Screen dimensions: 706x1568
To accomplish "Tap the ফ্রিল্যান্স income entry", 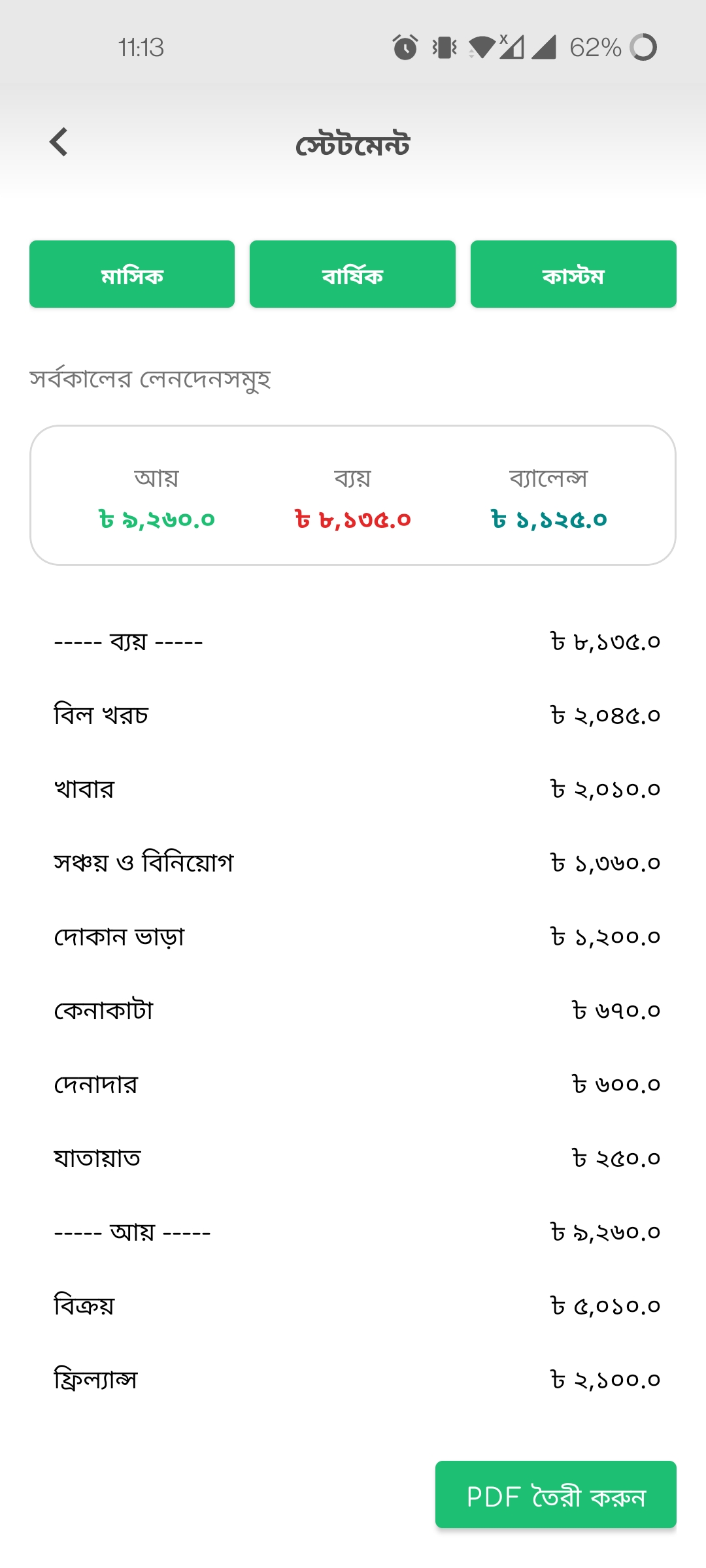I will (x=353, y=1379).
